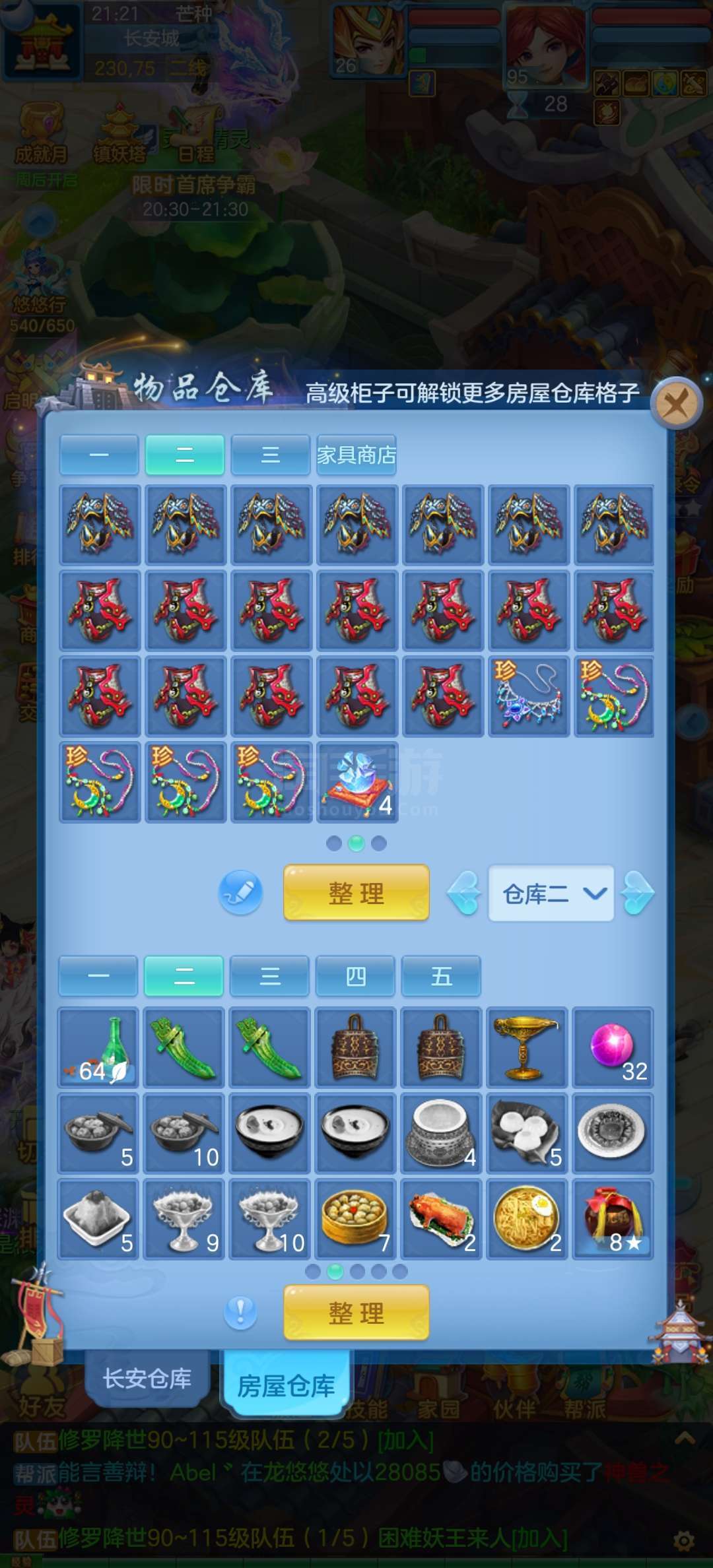Tap the lower 整理 sort button
Viewport: 713px width, 1568px height.
click(356, 1313)
